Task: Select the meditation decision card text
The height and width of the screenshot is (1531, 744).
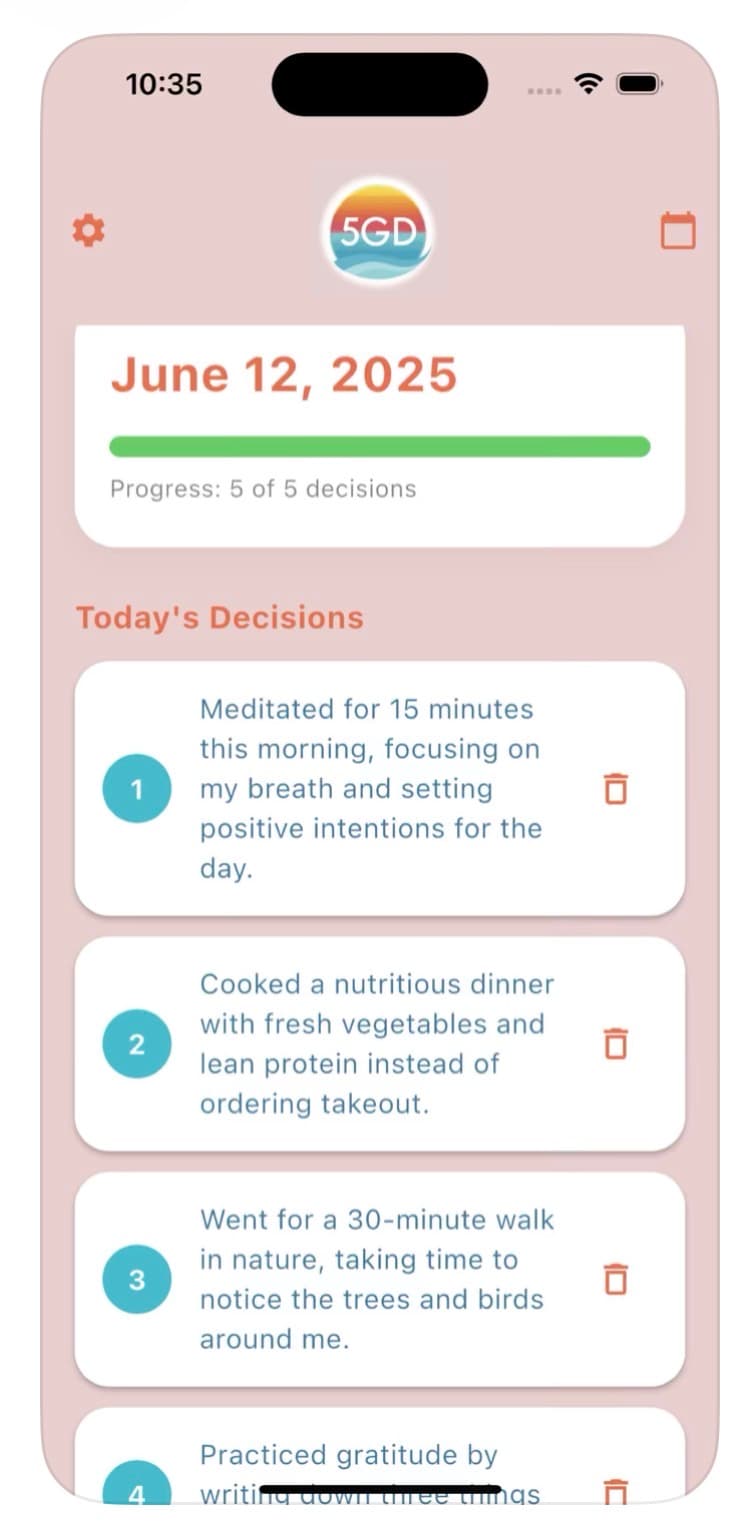Action: tap(371, 788)
